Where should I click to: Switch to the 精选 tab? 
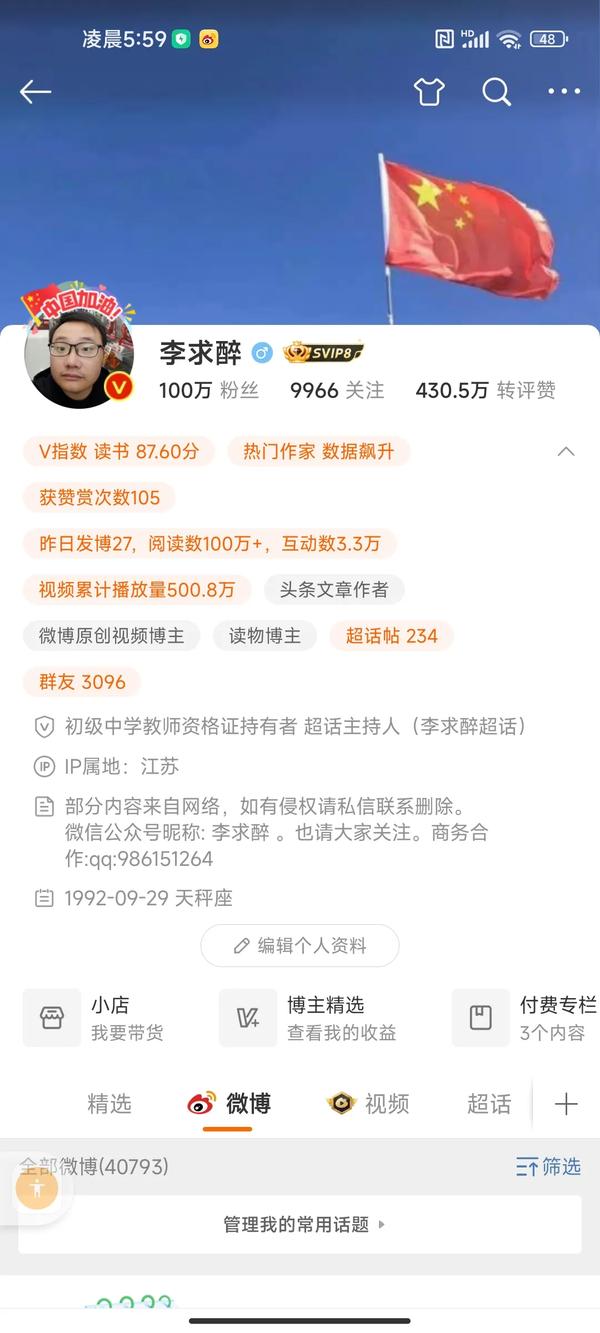coord(109,1104)
